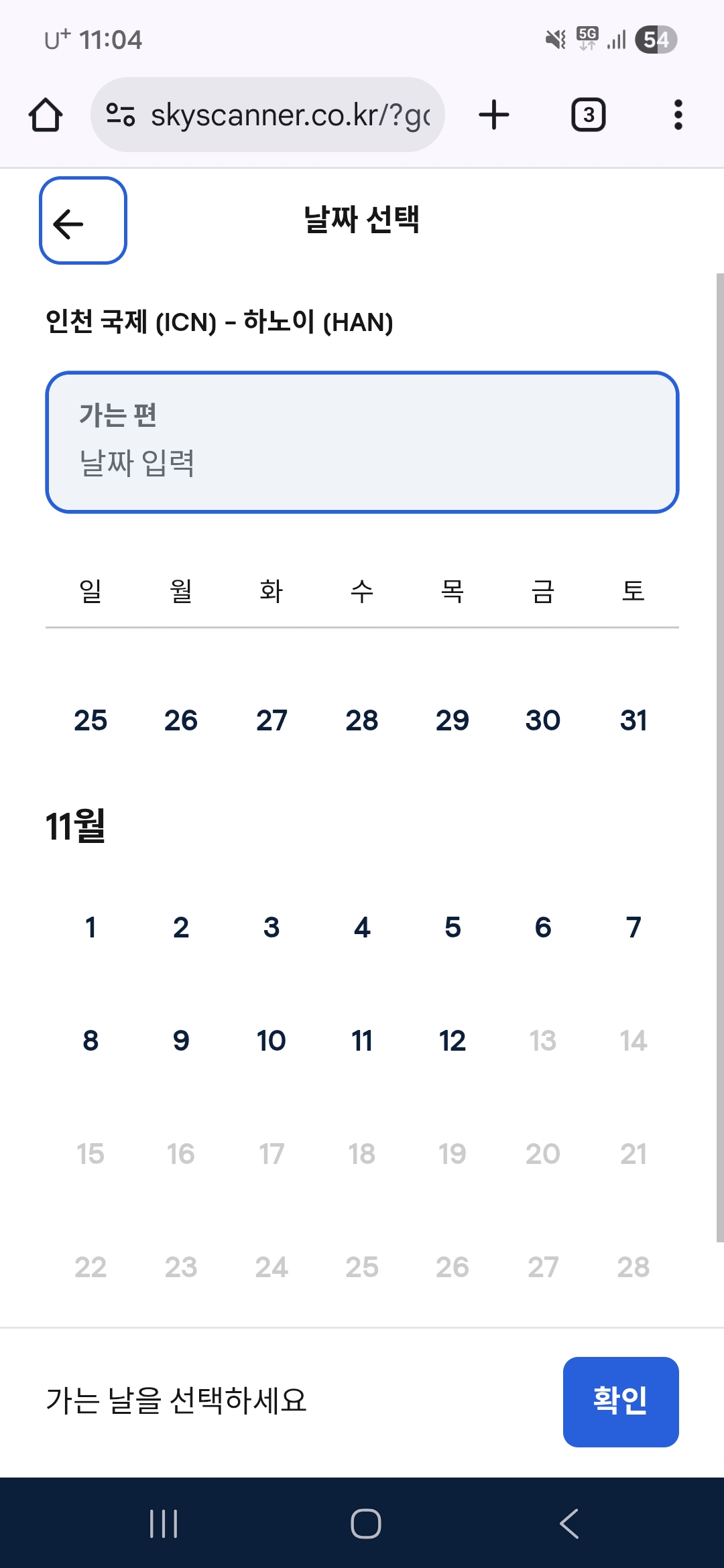Choose November 9 as departure date

181,1041
